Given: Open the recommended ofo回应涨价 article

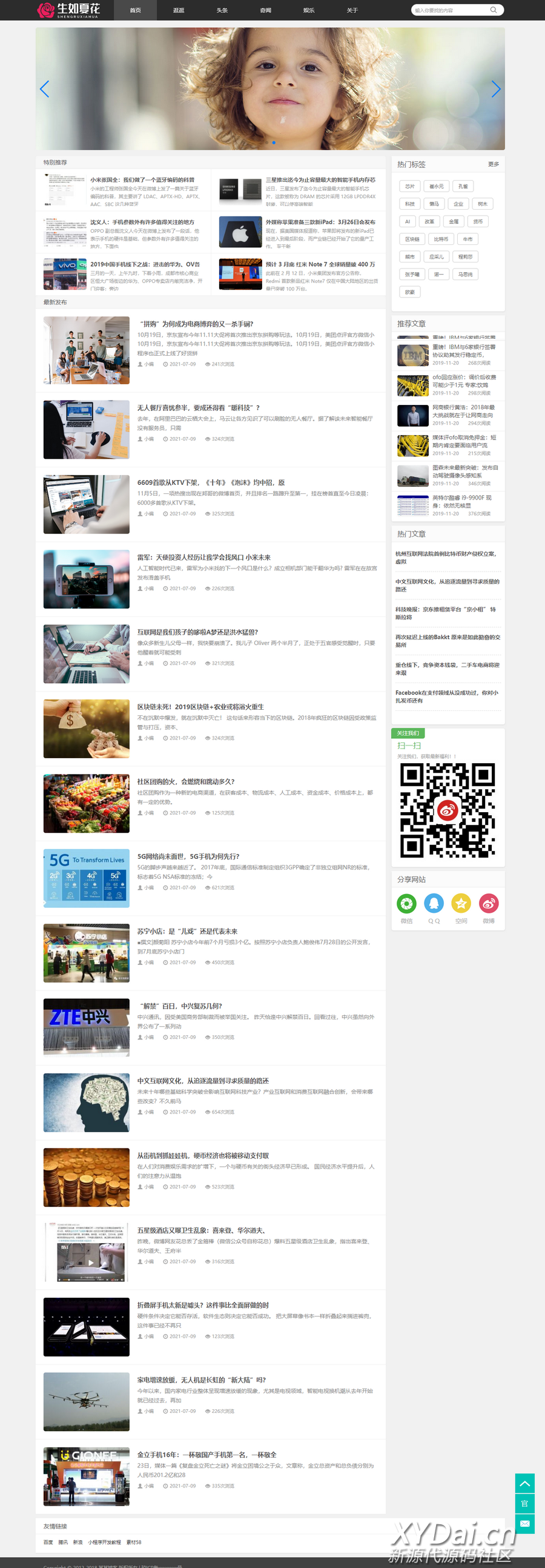Looking at the screenshot, I should tap(463, 381).
